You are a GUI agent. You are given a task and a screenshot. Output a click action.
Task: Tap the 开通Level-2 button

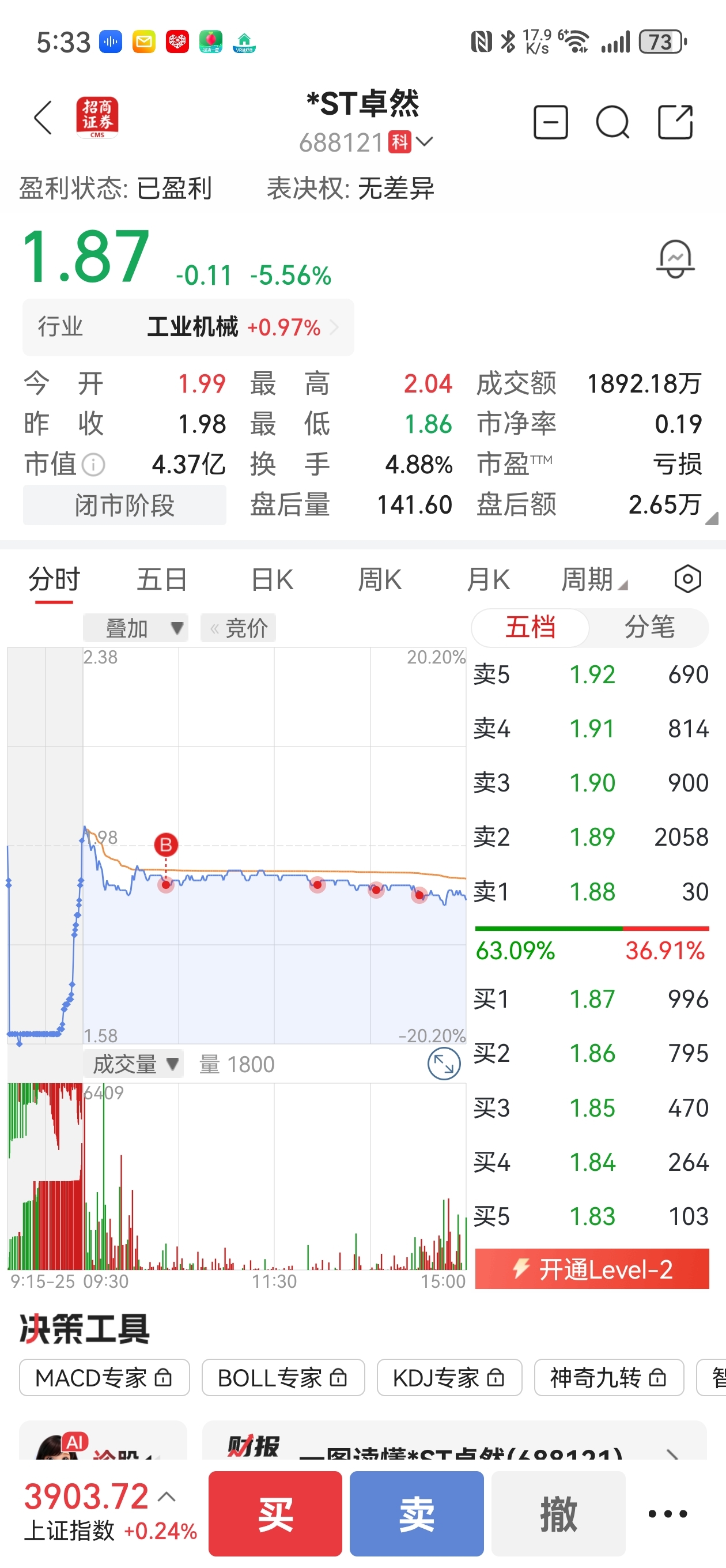click(592, 1269)
